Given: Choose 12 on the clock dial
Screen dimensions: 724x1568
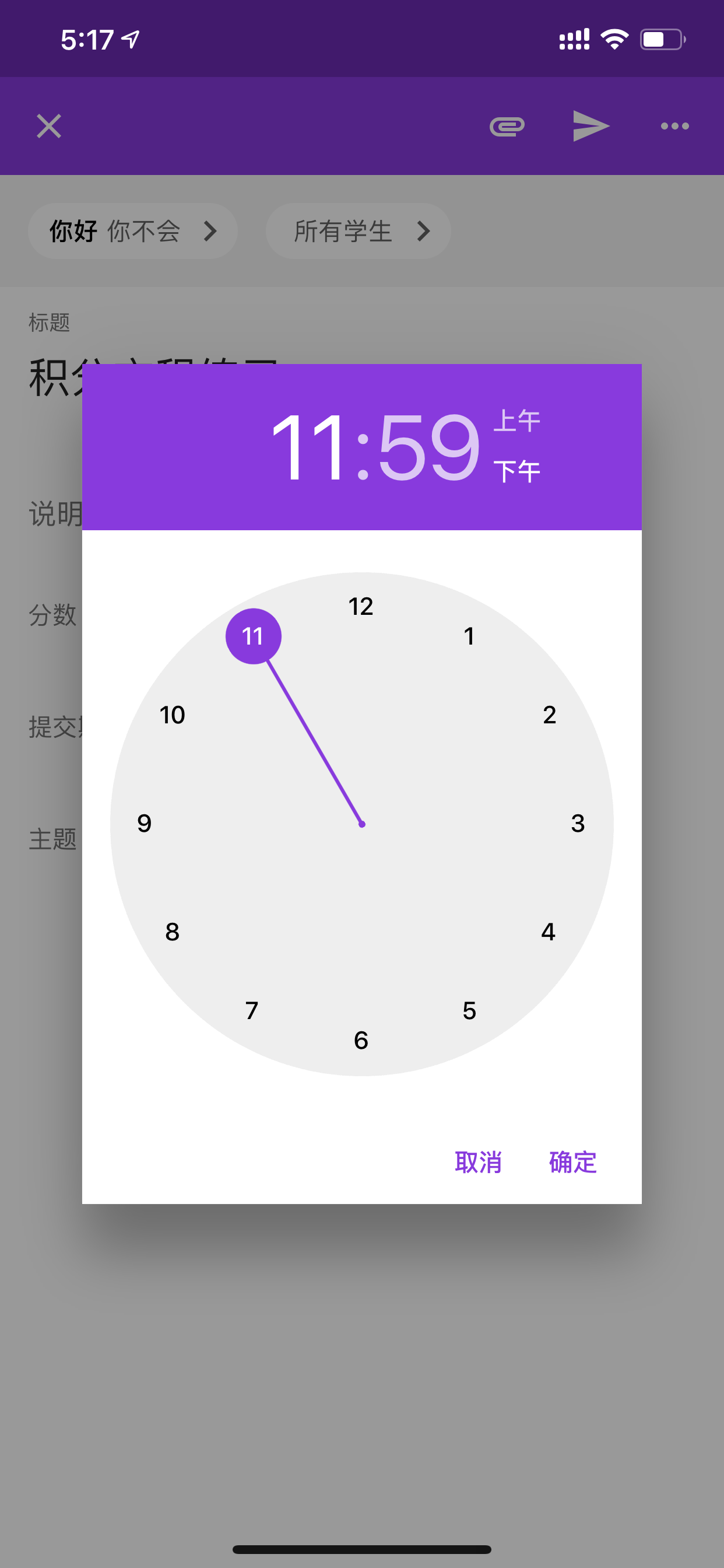Looking at the screenshot, I should click(361, 606).
